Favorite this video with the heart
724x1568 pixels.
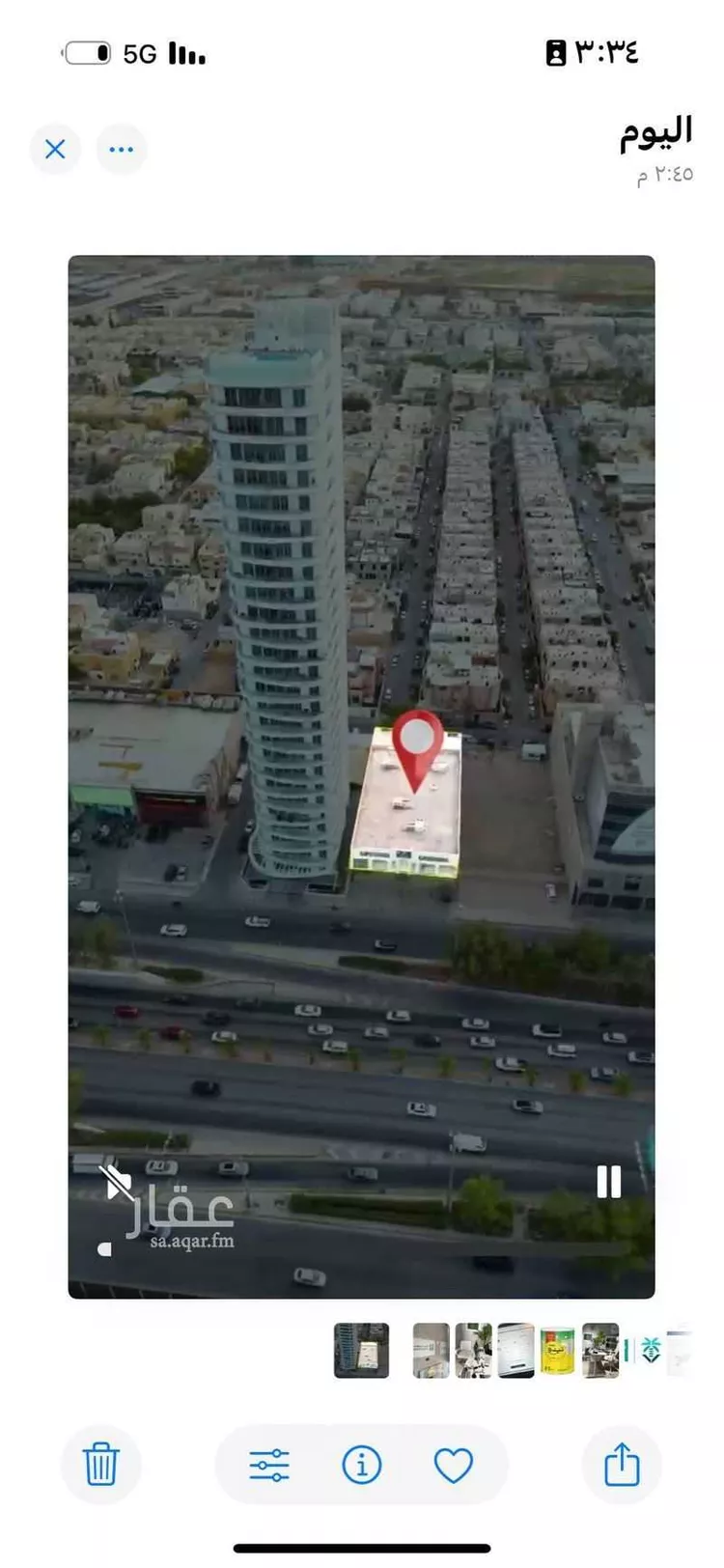click(453, 1465)
